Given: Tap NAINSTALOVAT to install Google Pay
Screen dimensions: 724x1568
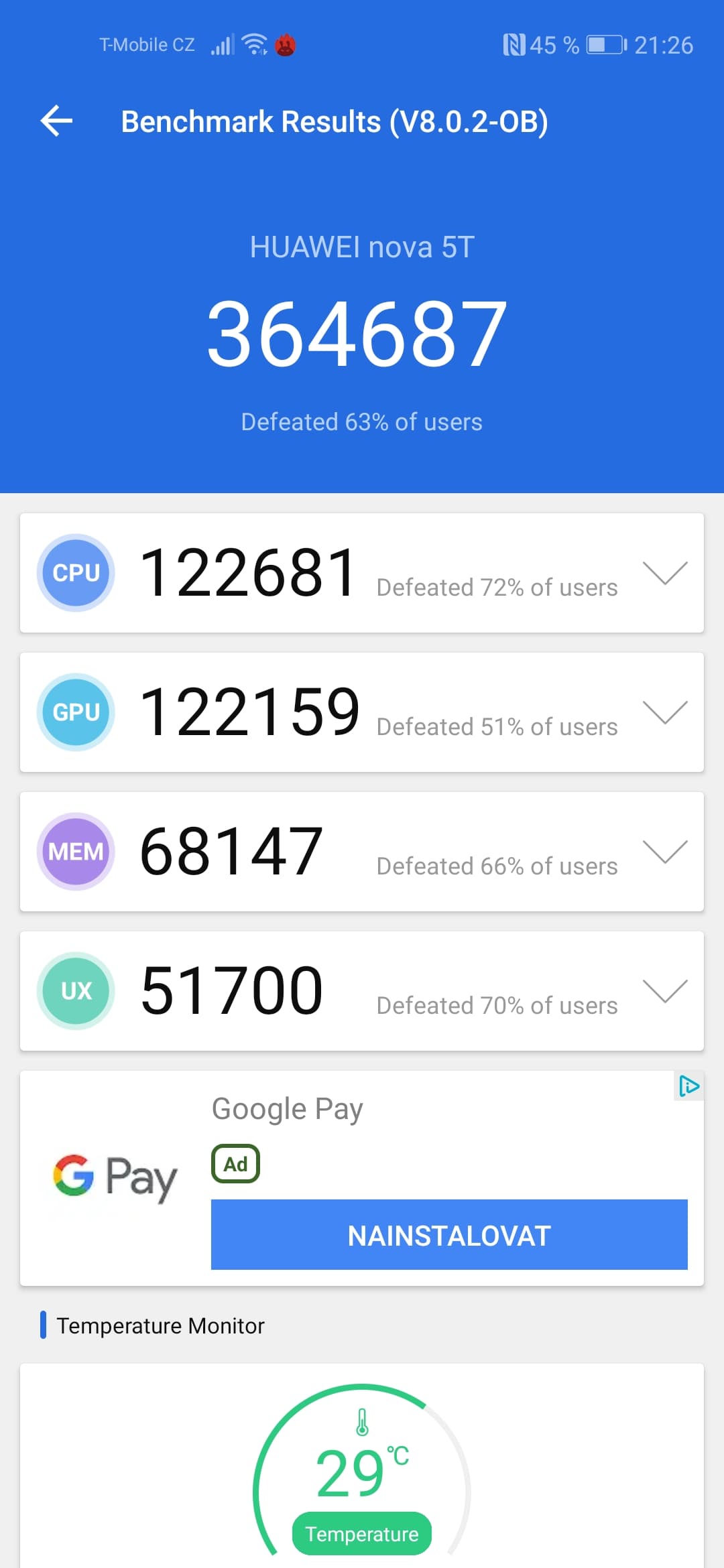Looking at the screenshot, I should point(449,1234).
